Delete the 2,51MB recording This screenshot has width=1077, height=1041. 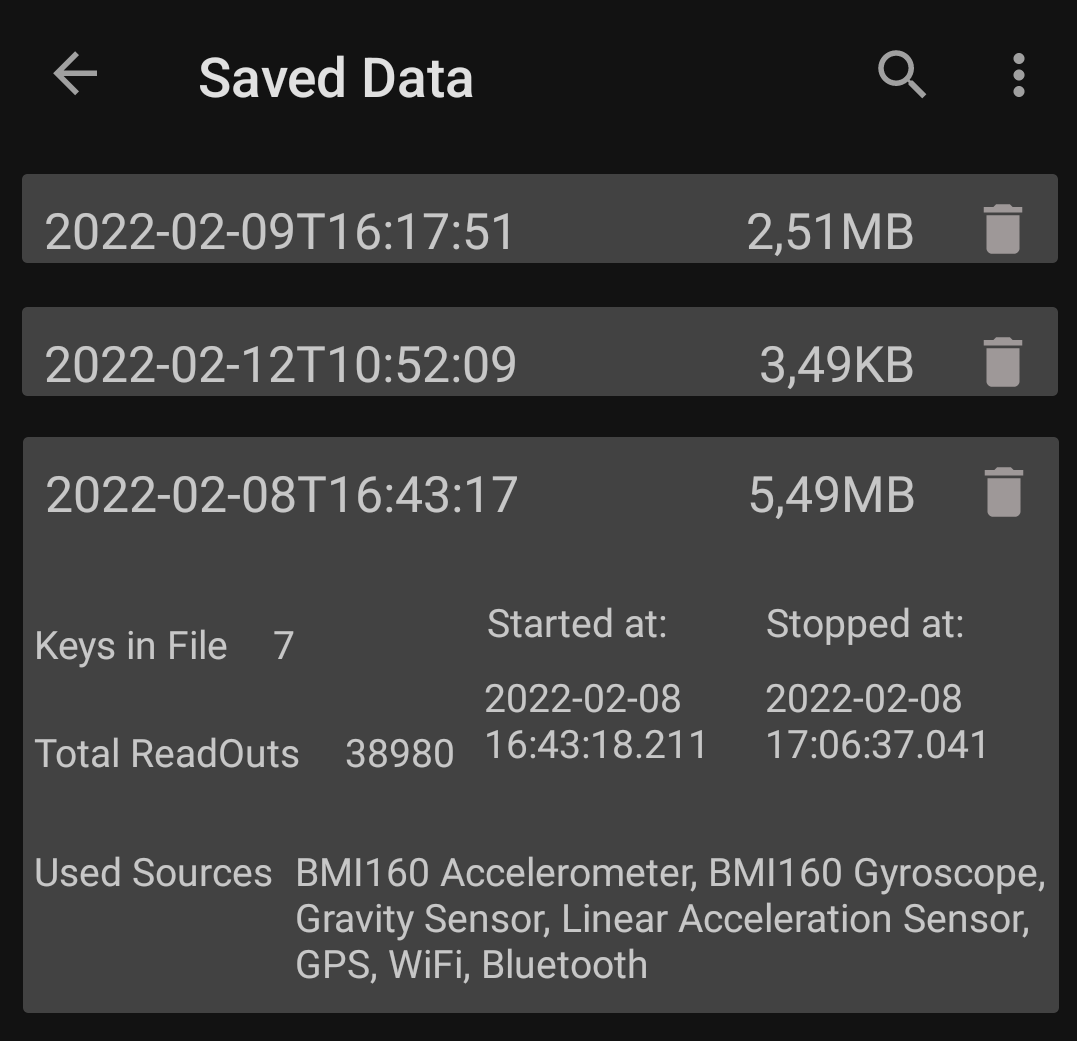[x=1002, y=229]
